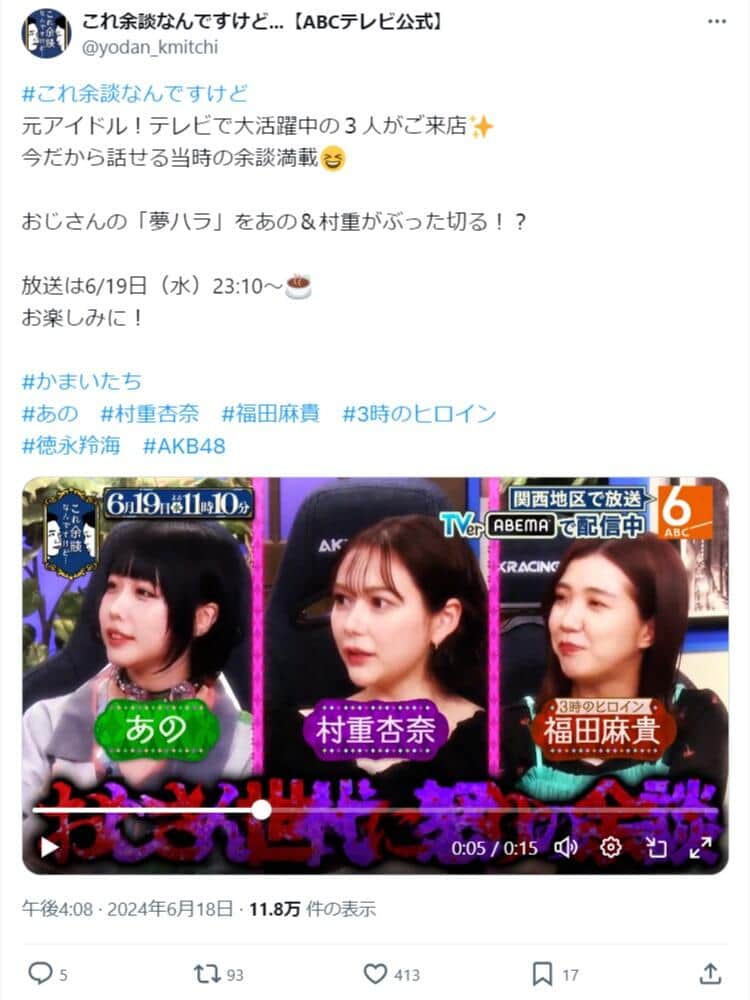
Task: Expand the video to fullscreen
Action: (x=700, y=847)
